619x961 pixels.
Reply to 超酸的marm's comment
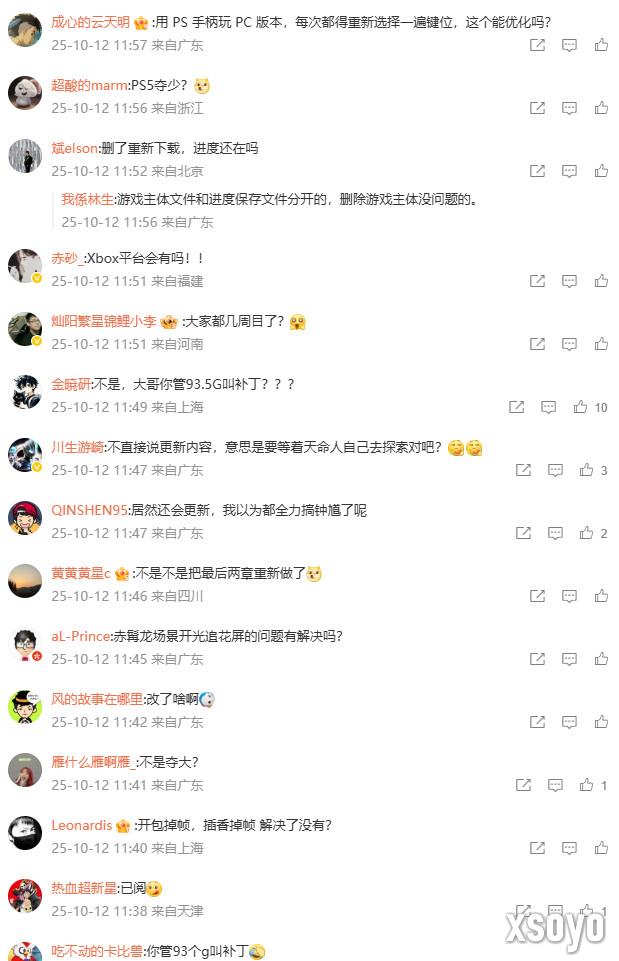pyautogui.click(x=569, y=108)
